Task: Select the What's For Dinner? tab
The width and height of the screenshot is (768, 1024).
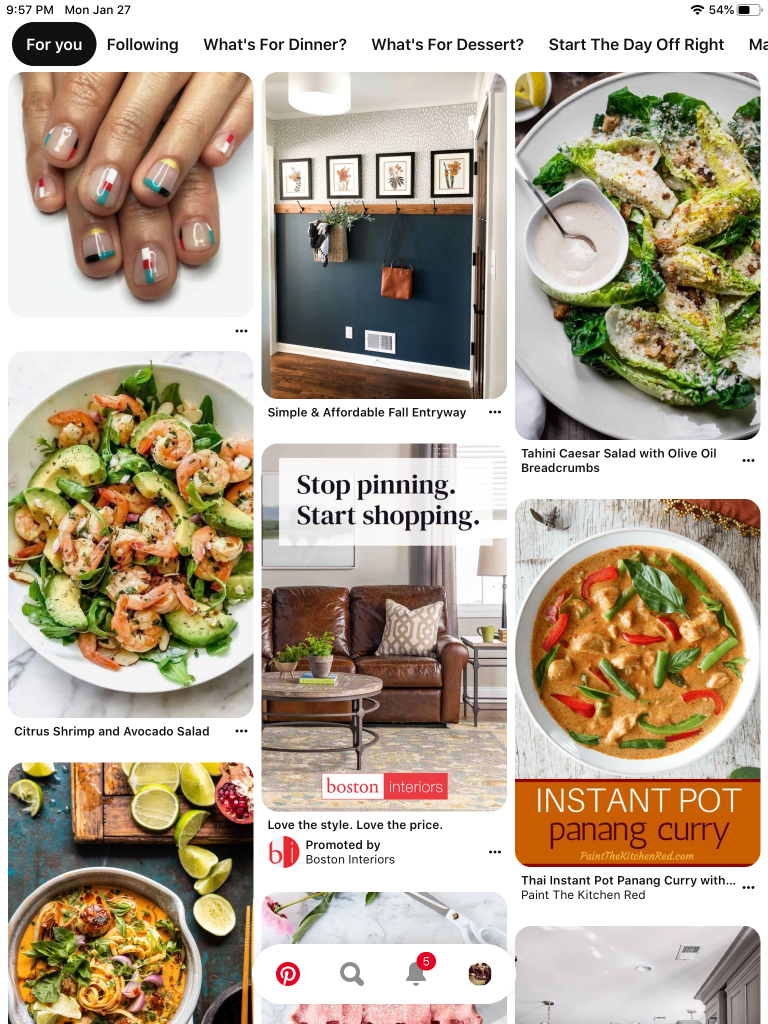Action: click(x=275, y=44)
